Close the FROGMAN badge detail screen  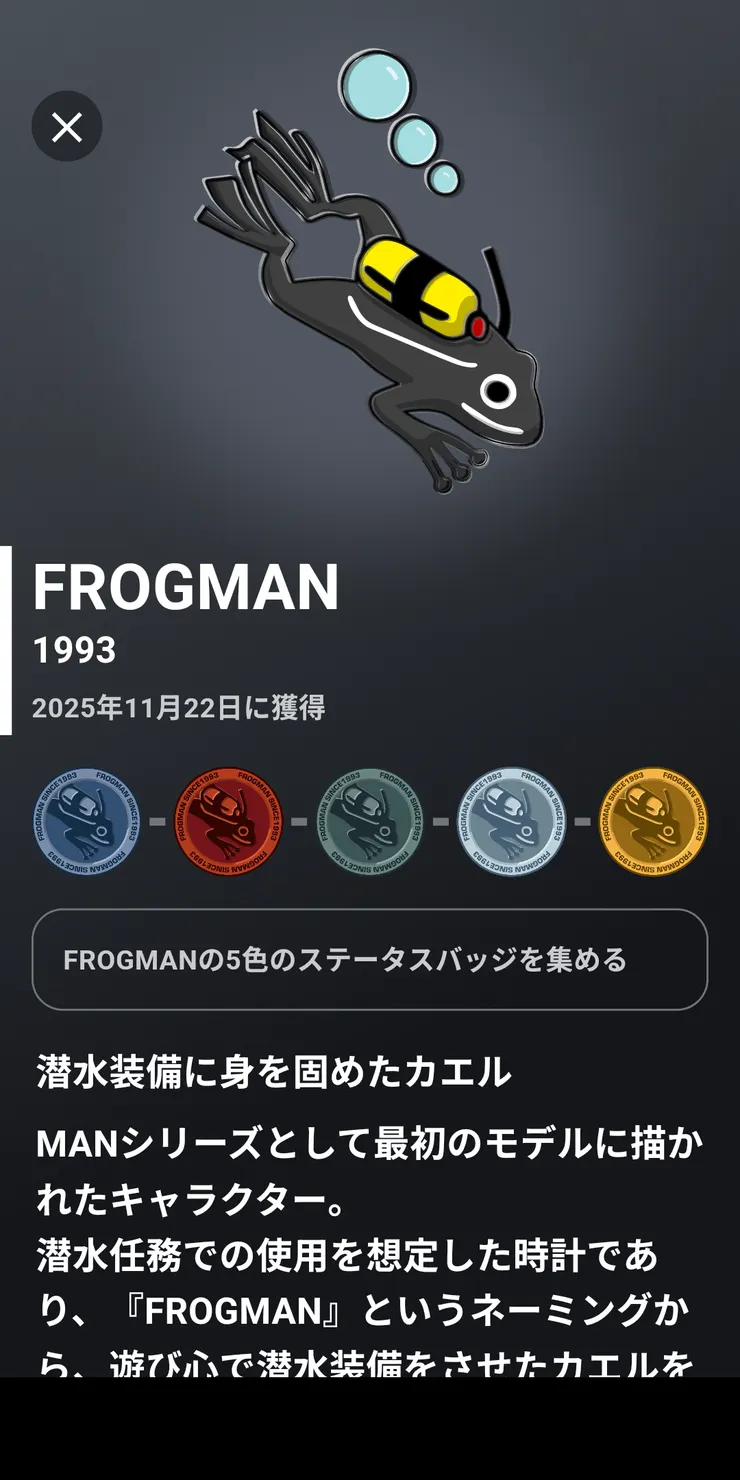(x=66, y=126)
